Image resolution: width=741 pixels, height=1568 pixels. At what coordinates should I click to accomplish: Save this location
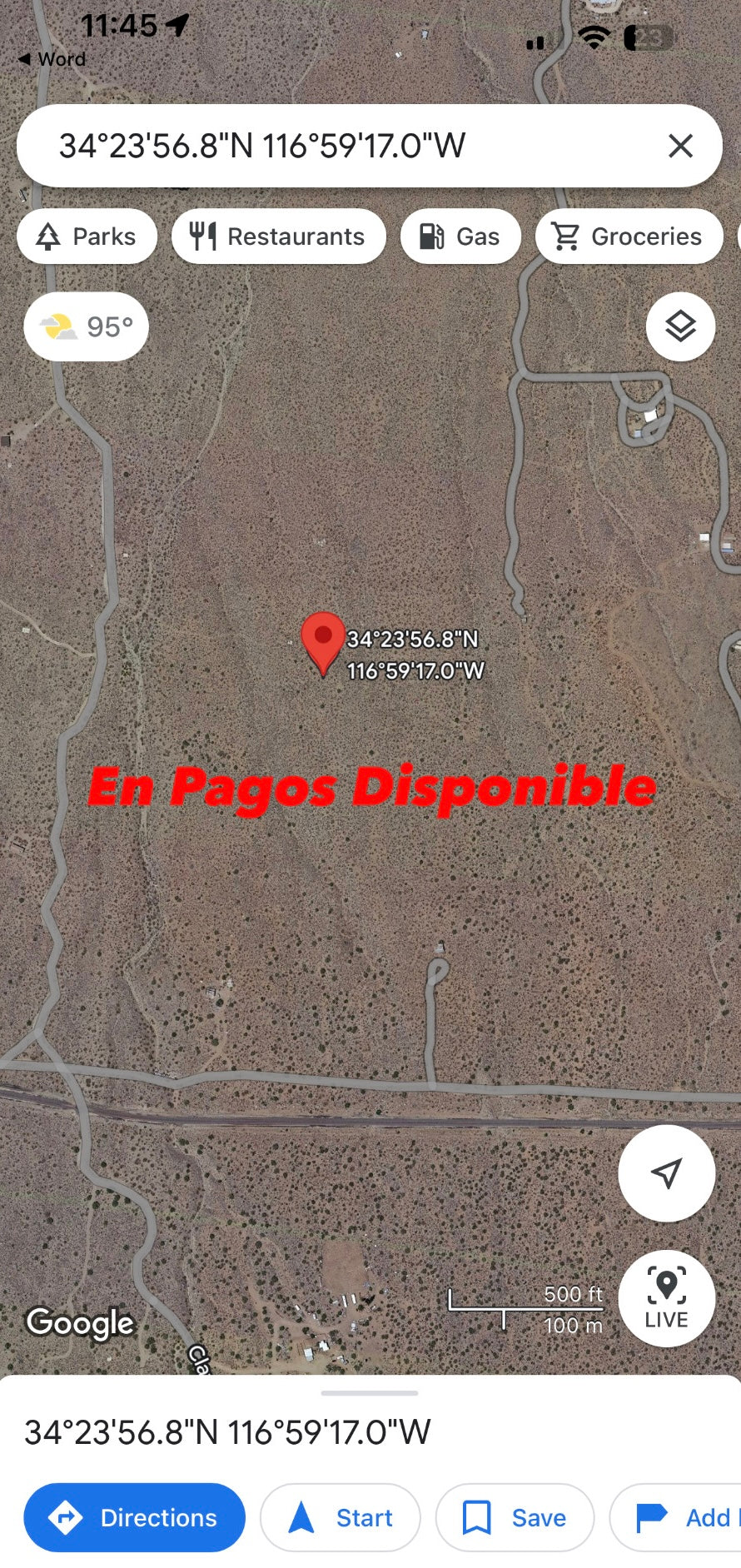[x=515, y=1517]
